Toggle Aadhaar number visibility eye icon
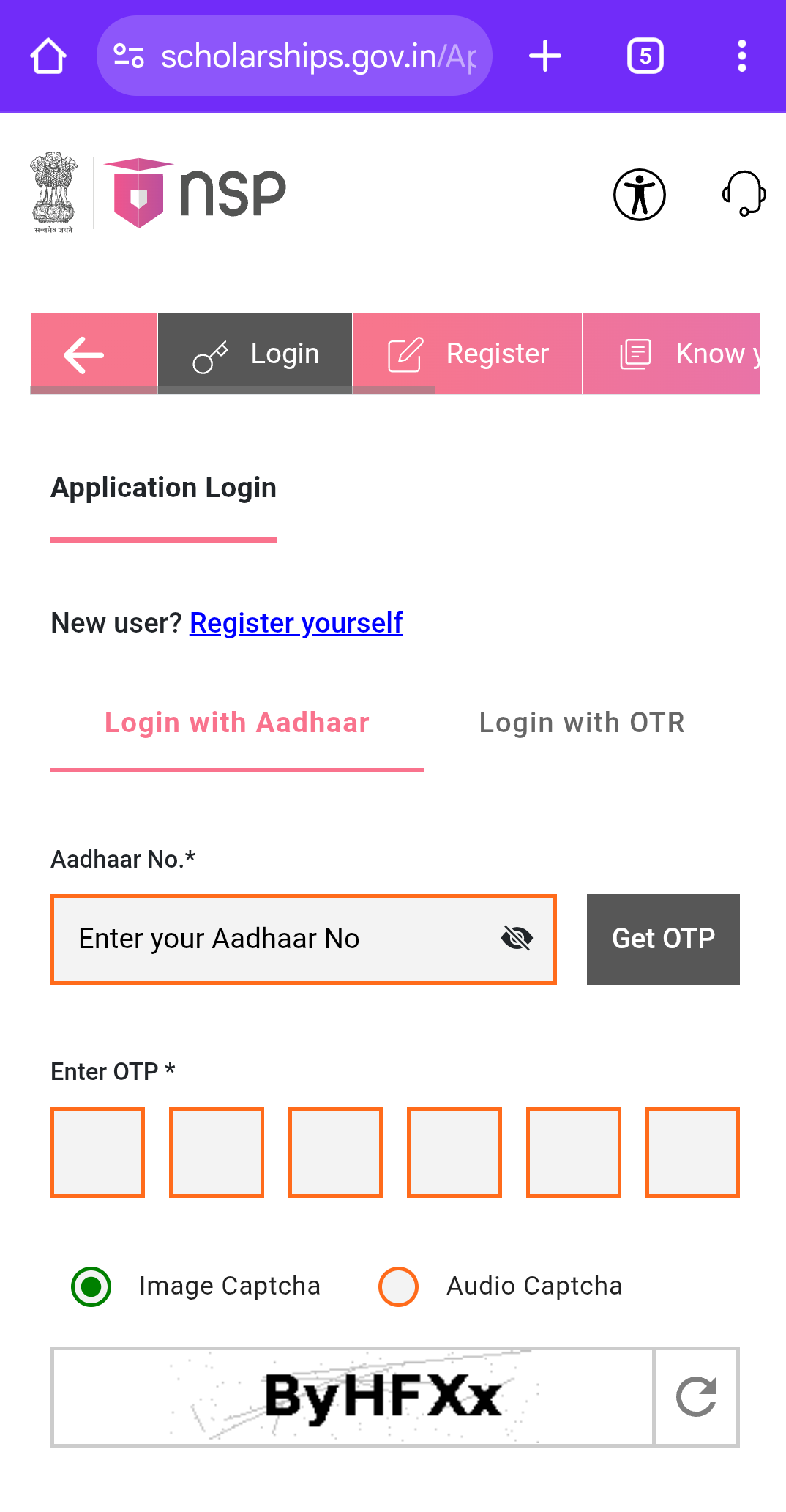The width and height of the screenshot is (786, 1512). coord(517,938)
